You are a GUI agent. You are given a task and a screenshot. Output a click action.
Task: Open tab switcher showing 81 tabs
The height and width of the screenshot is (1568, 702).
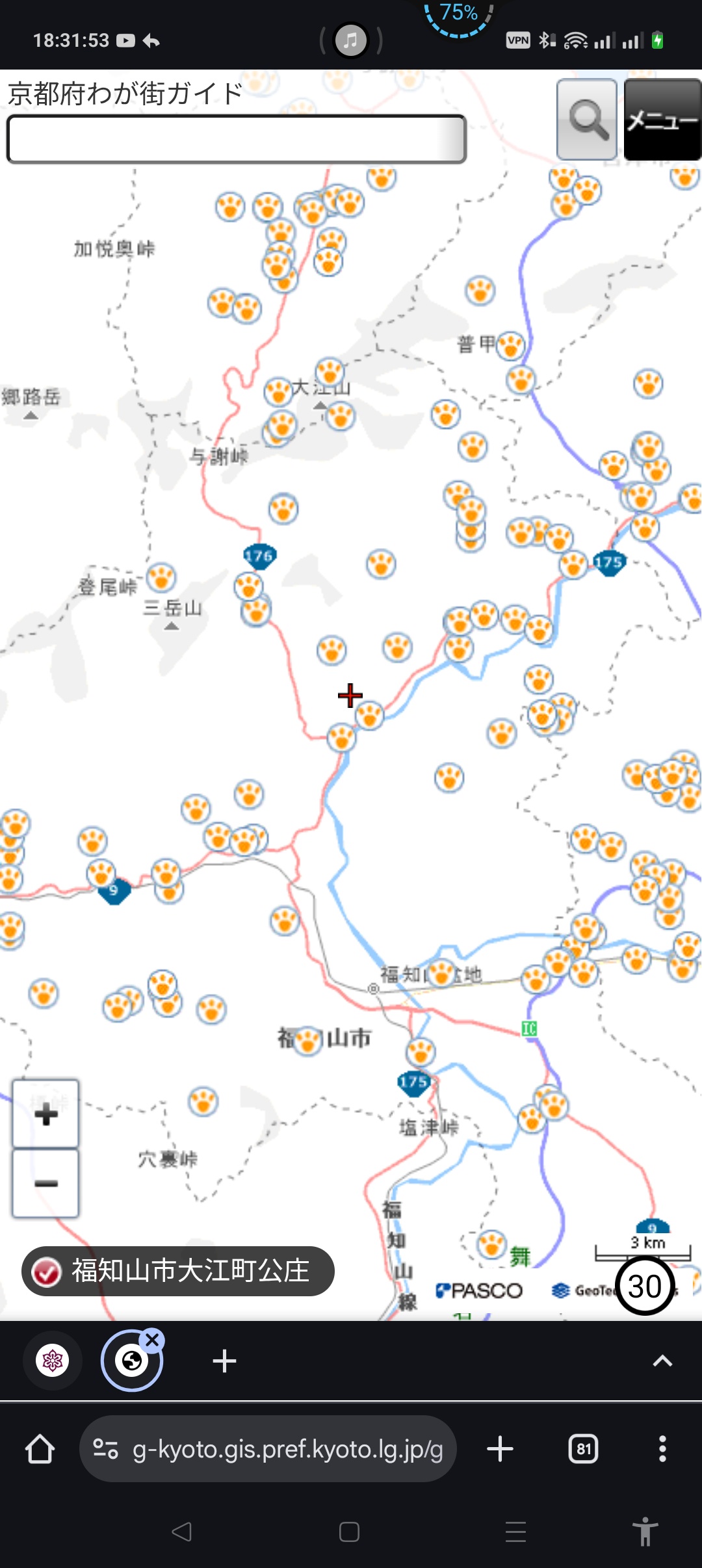click(583, 1449)
